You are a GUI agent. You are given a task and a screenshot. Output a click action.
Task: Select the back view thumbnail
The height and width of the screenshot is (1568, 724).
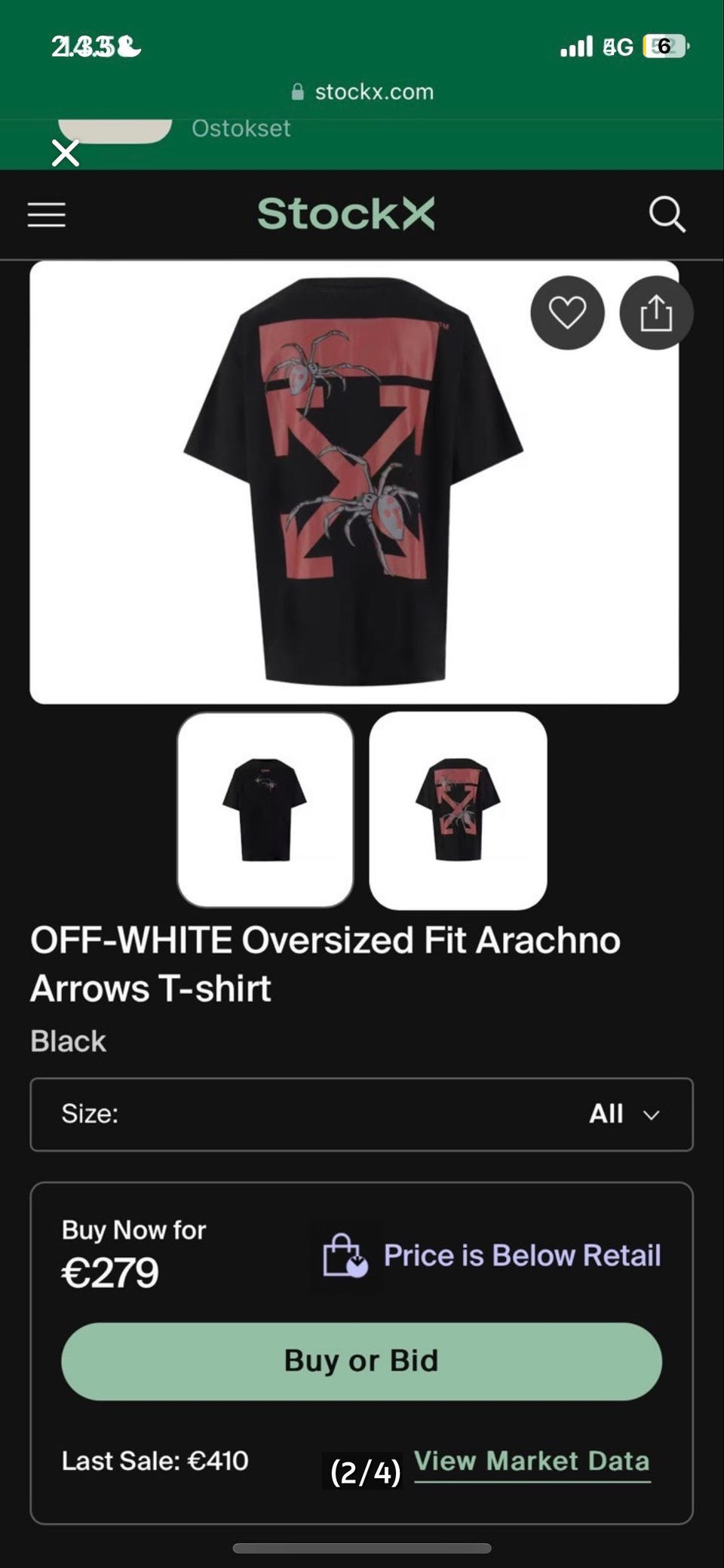click(x=458, y=810)
